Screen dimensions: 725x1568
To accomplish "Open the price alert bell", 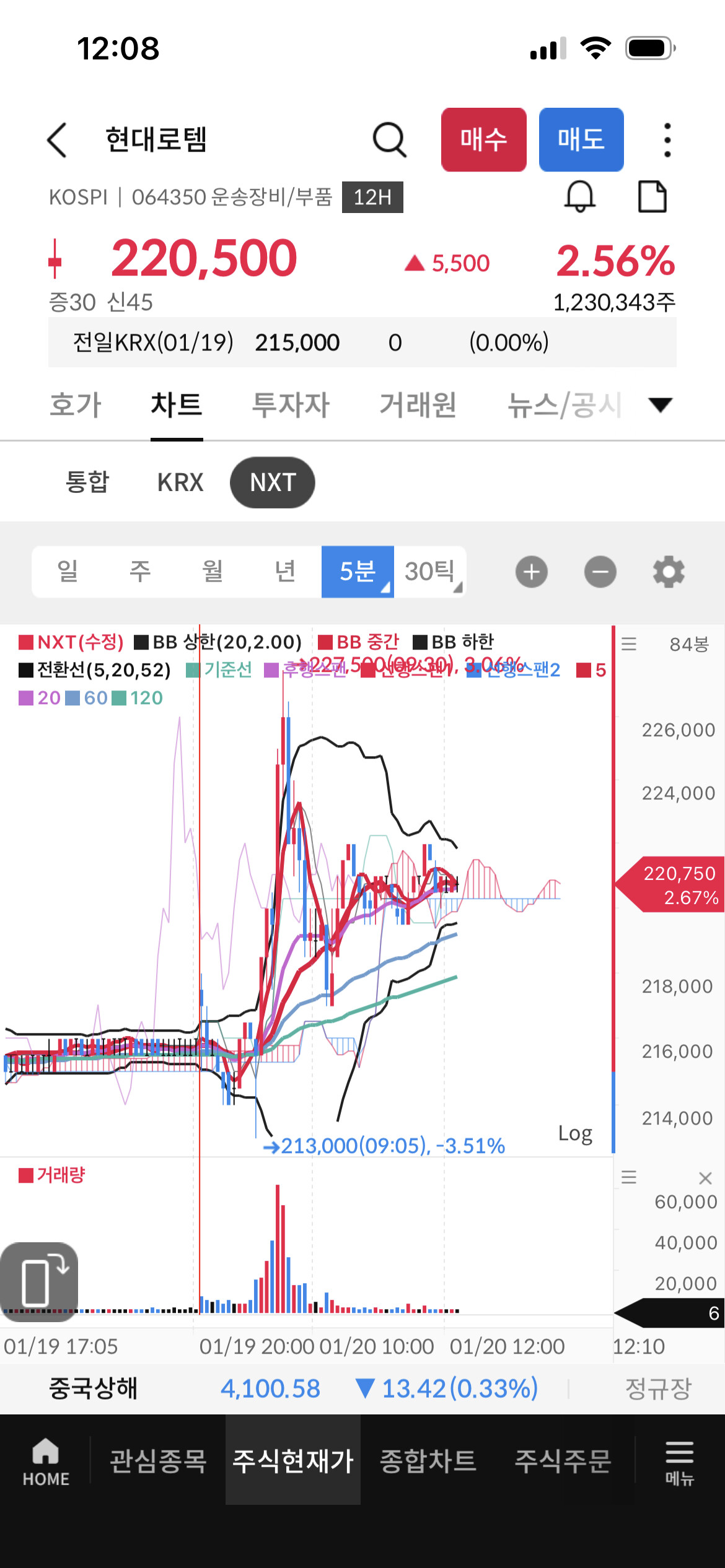I will click(x=580, y=197).
